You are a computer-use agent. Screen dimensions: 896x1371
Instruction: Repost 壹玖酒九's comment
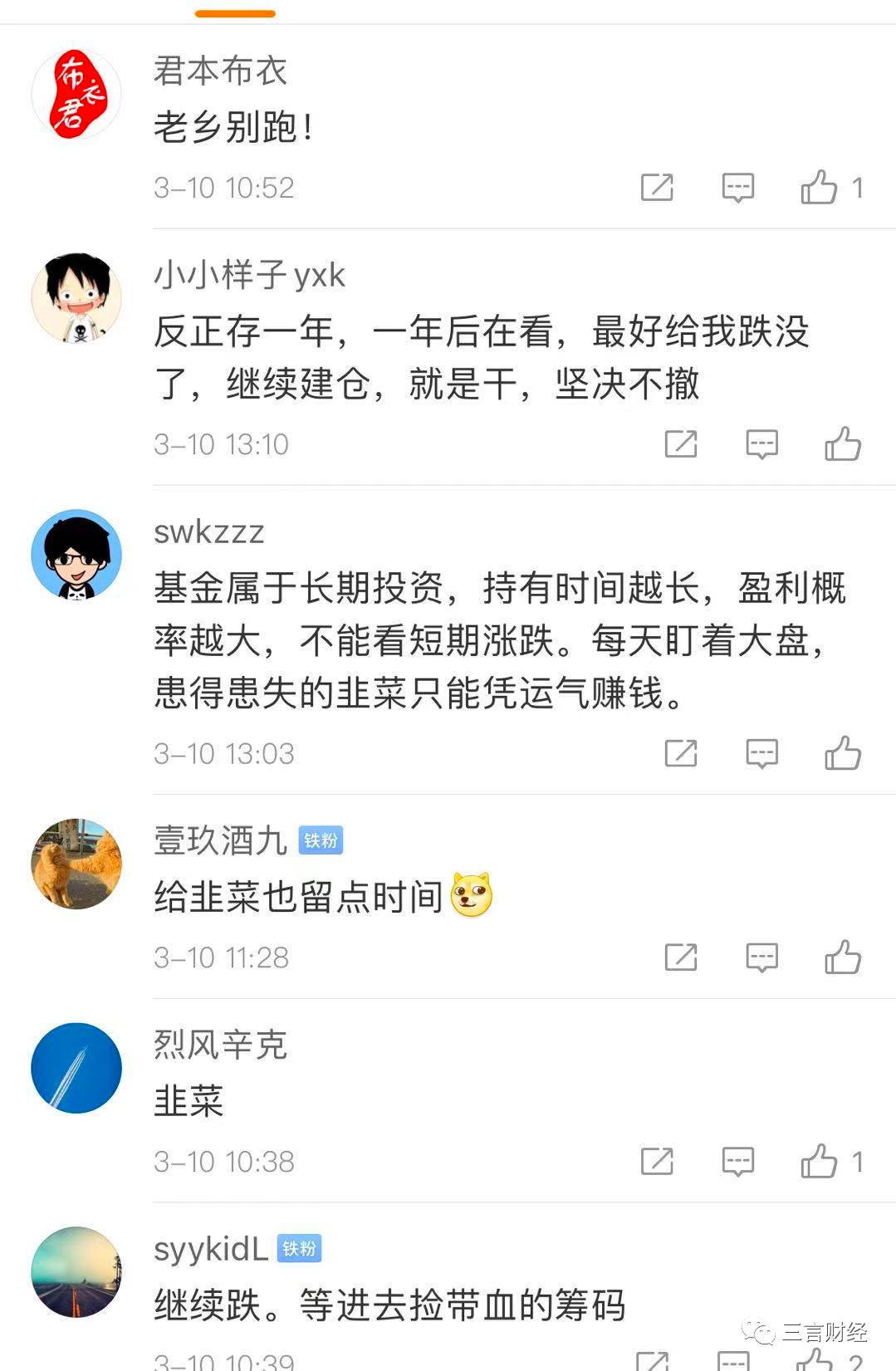tap(681, 957)
